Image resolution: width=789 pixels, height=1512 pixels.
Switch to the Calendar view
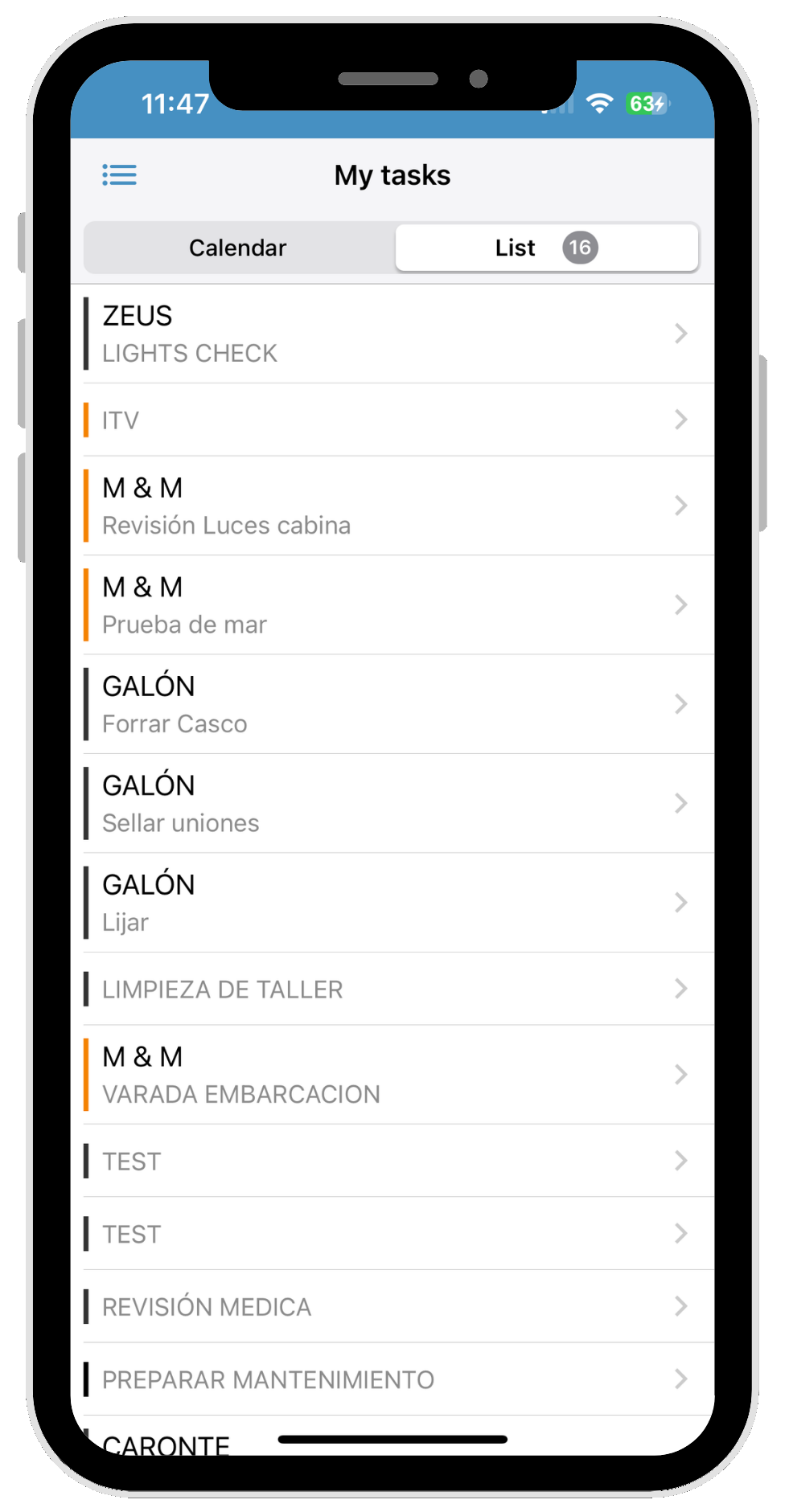pyautogui.click(x=238, y=248)
